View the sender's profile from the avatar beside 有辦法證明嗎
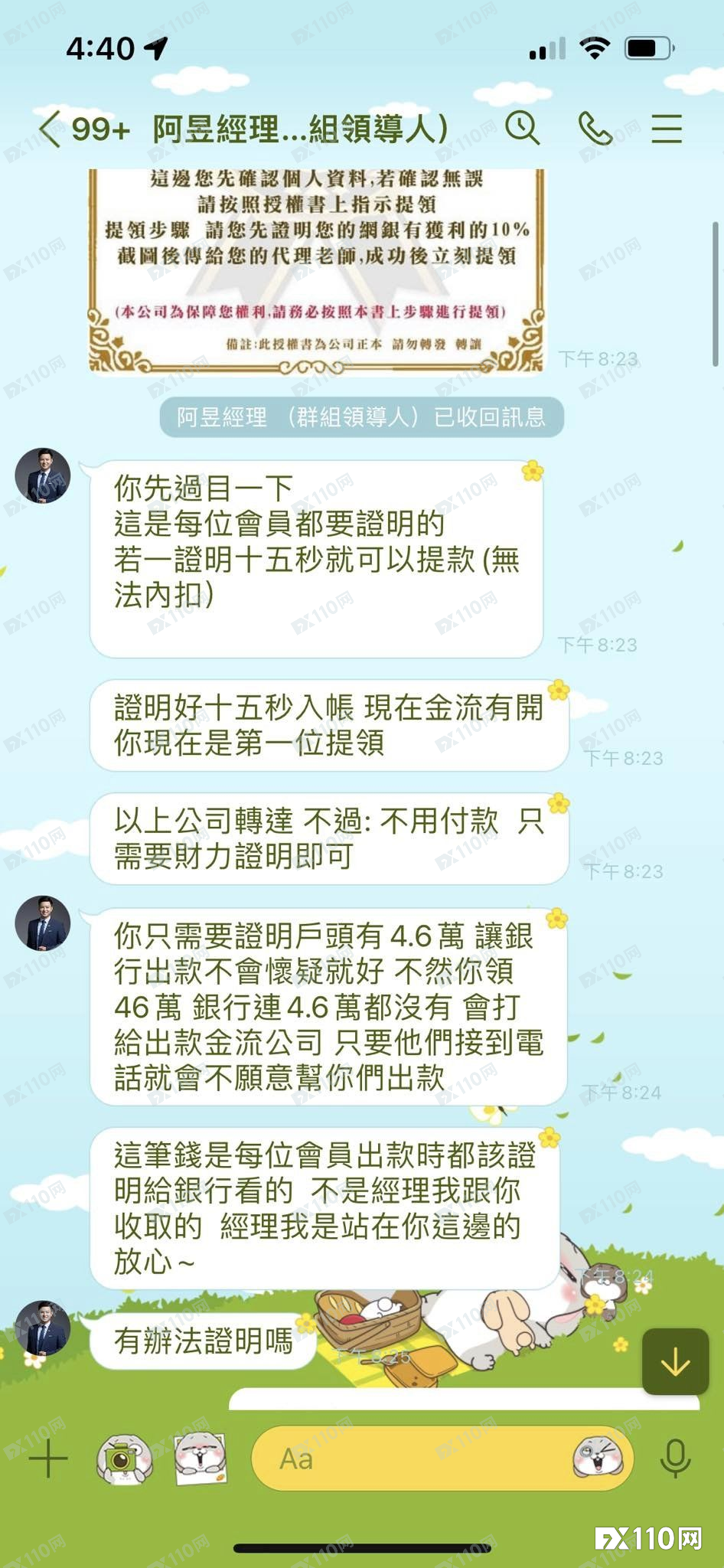 click(43, 1328)
